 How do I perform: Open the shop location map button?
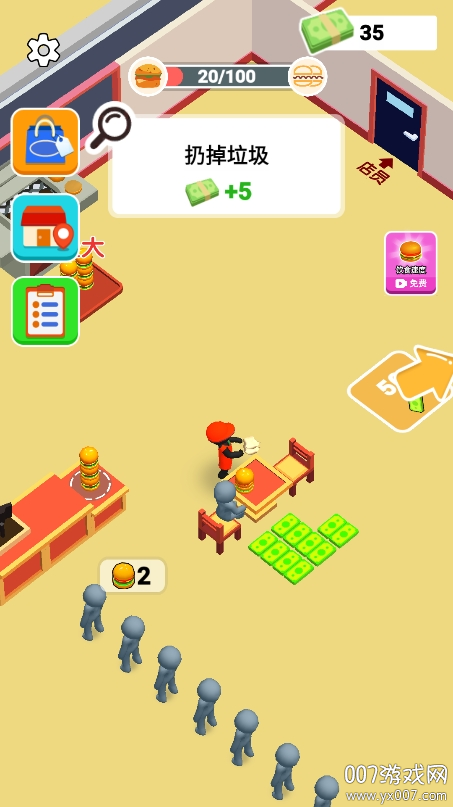pyautogui.click(x=45, y=227)
